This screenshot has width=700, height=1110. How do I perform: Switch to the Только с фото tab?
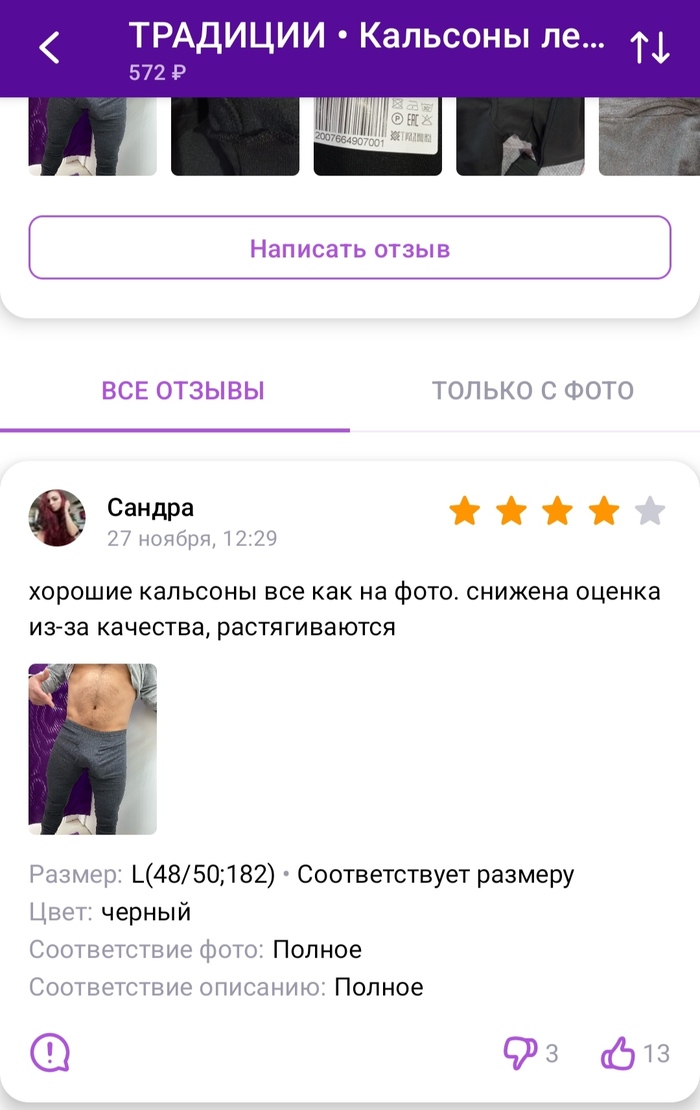coord(532,390)
